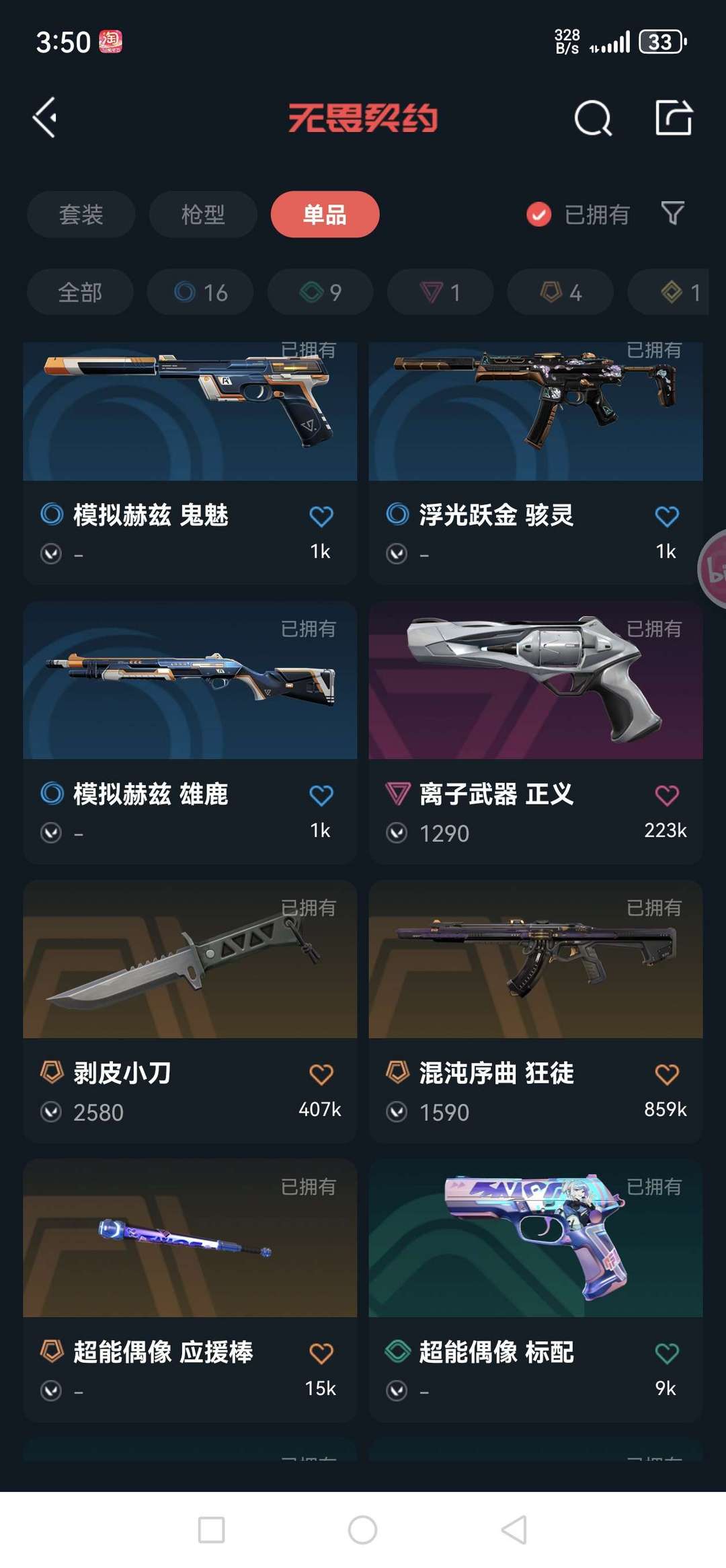Open the funnel filter options
The image size is (726, 1568).
point(672,213)
